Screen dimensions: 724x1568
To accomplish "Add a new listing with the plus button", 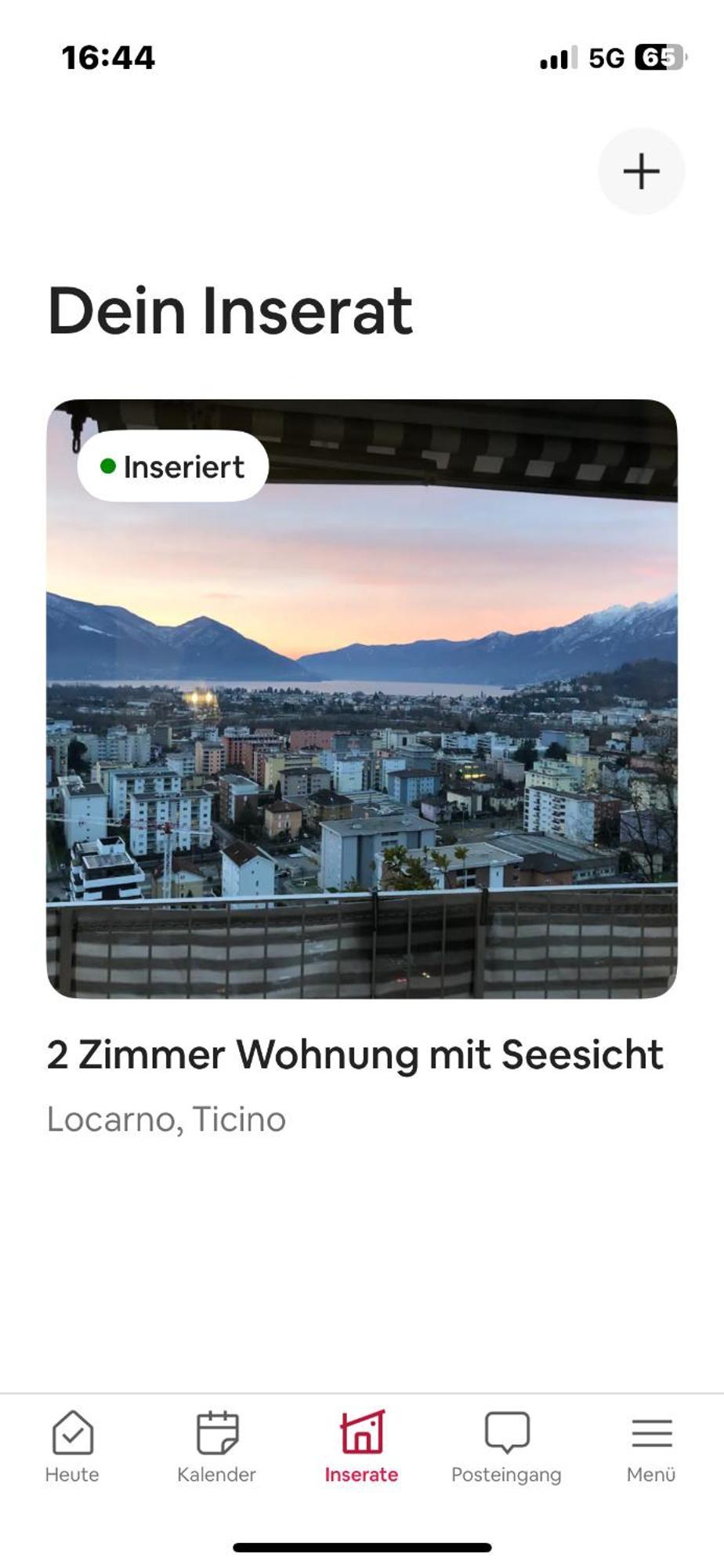I will click(x=641, y=171).
